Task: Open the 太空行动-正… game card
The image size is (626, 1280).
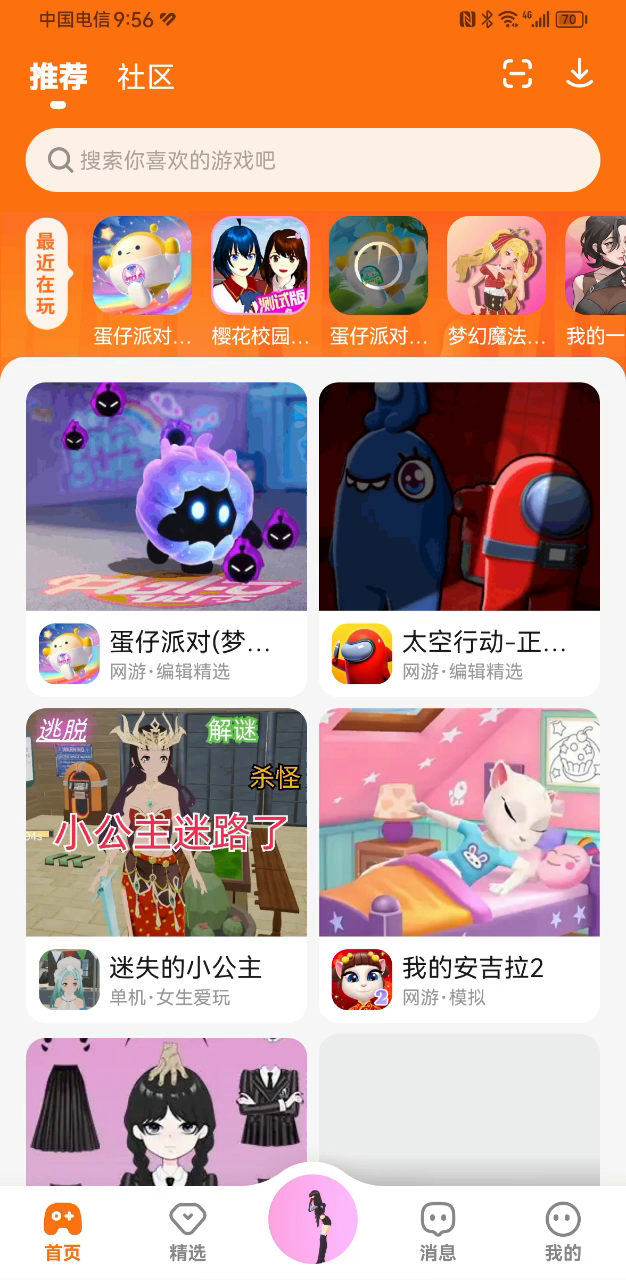Action: tap(459, 539)
